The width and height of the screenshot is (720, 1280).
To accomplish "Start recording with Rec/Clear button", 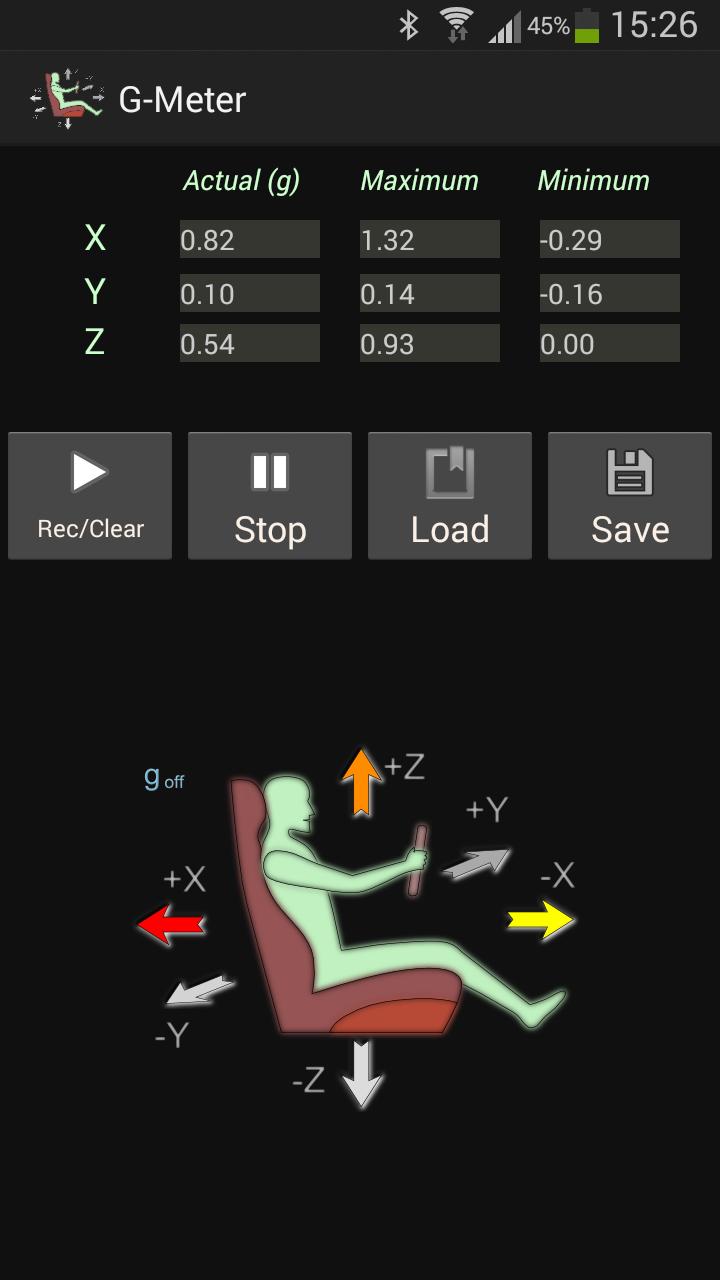I will pos(90,496).
